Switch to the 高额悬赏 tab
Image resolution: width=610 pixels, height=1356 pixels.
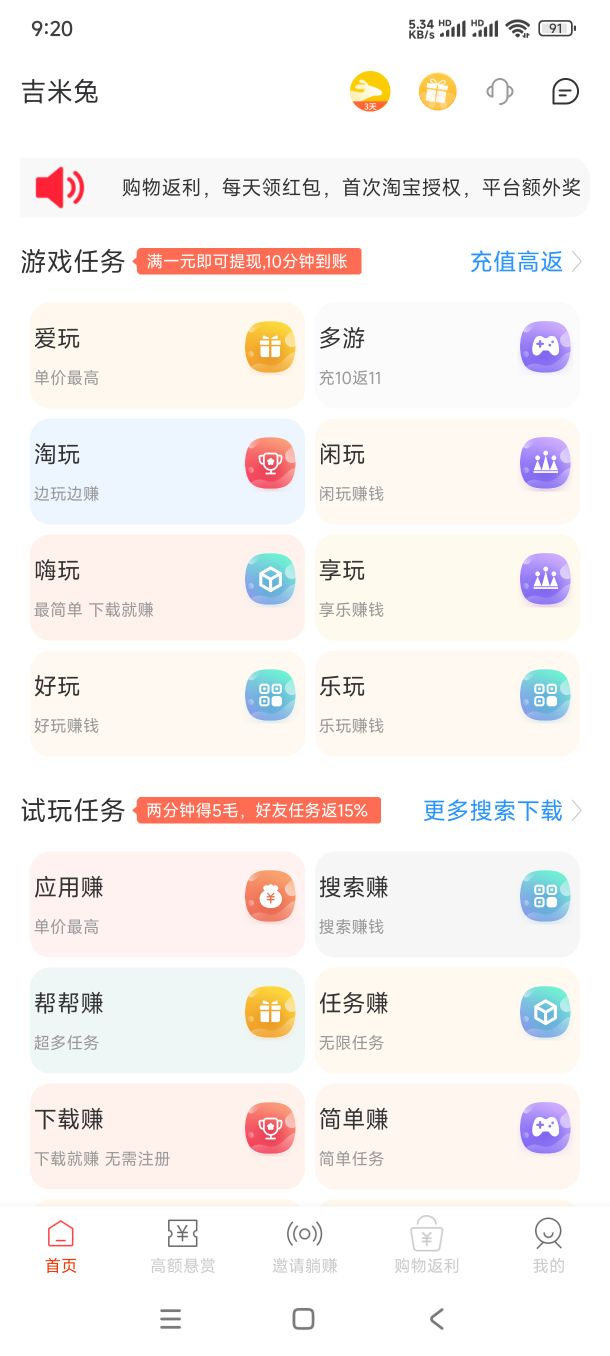point(183,1246)
